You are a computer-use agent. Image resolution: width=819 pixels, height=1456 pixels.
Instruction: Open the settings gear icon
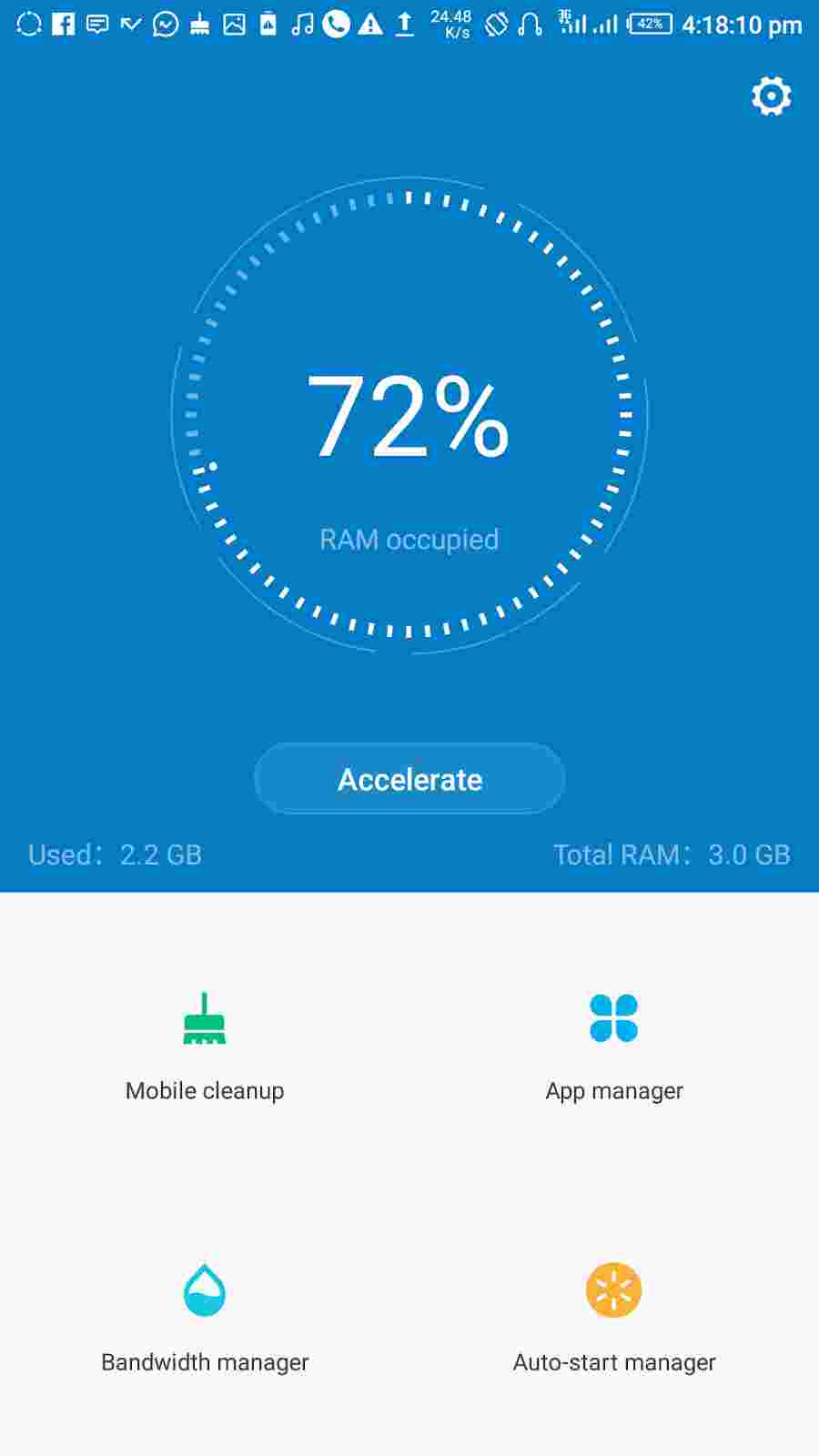(771, 96)
